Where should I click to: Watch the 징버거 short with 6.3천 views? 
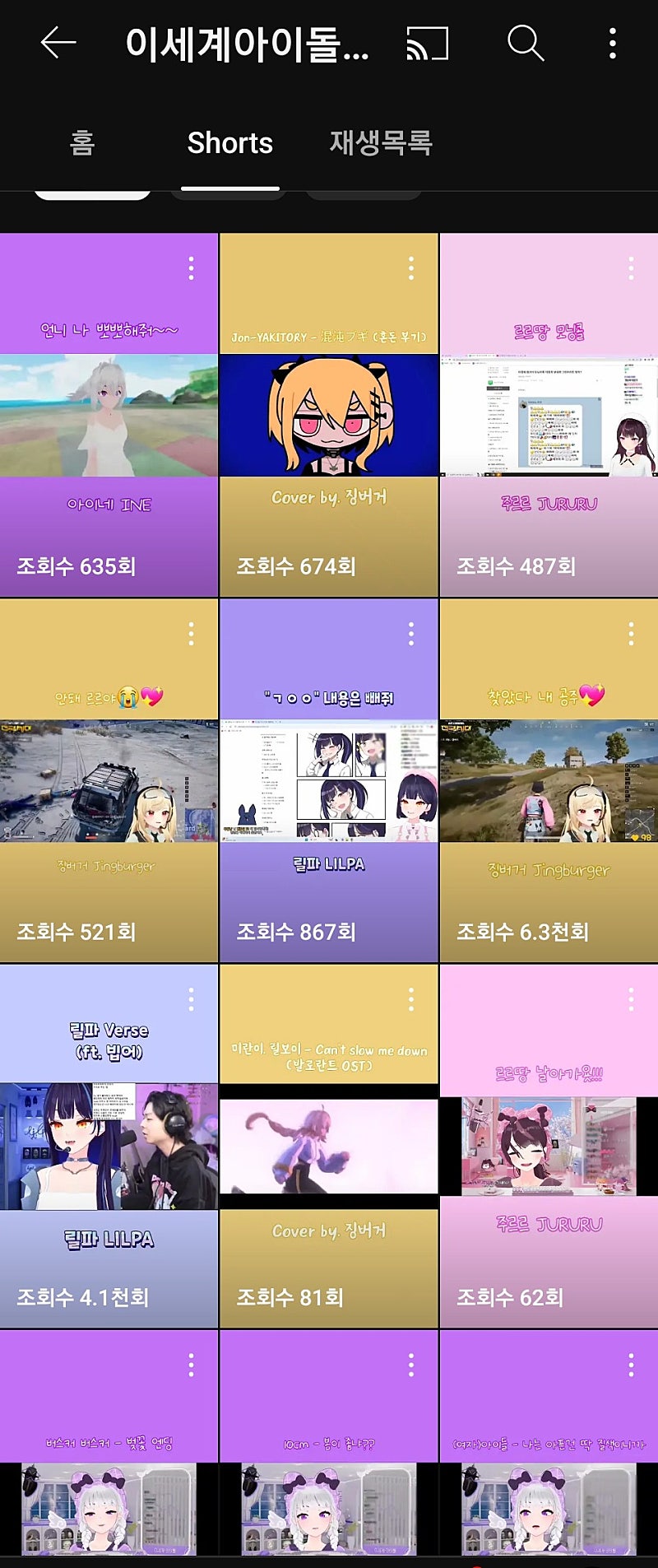pyautogui.click(x=549, y=781)
